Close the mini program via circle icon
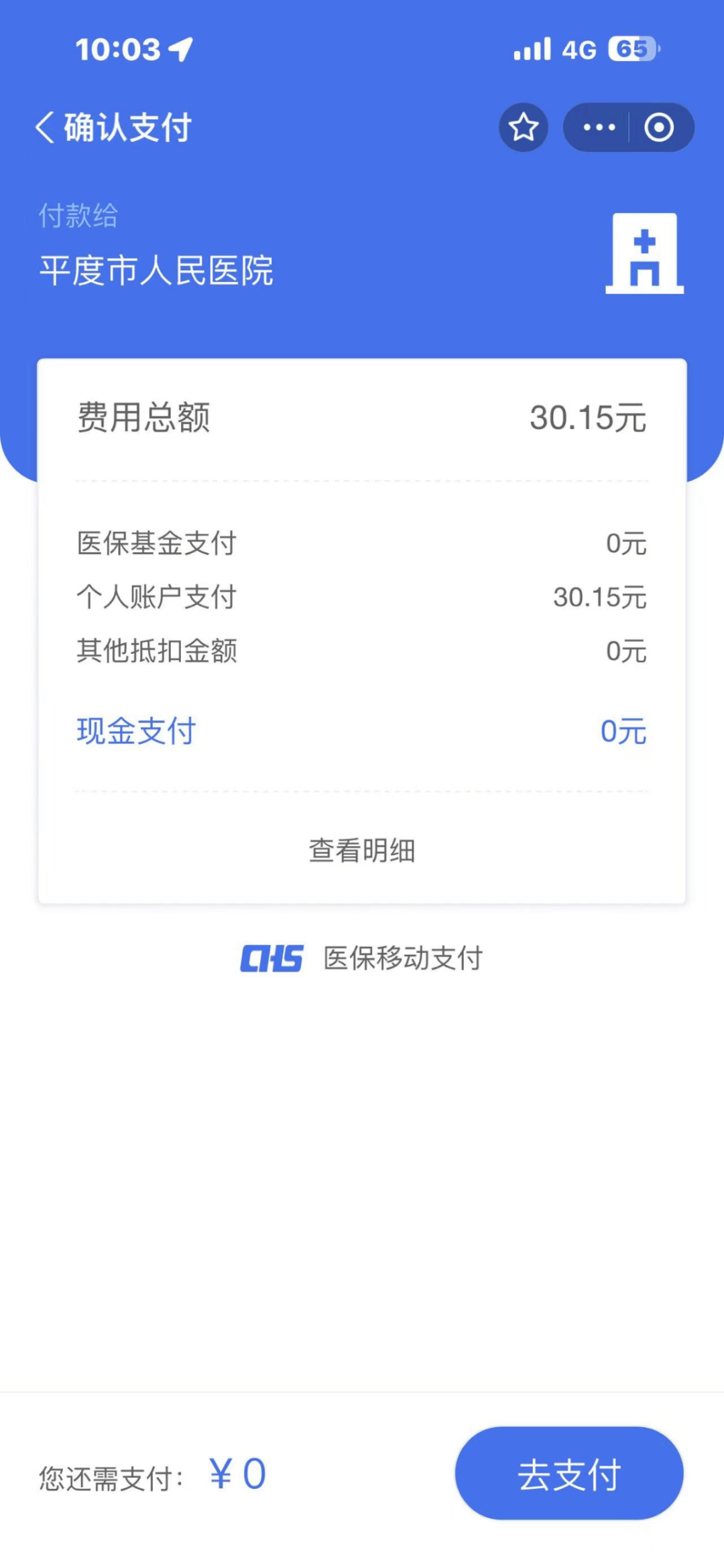 click(x=659, y=127)
